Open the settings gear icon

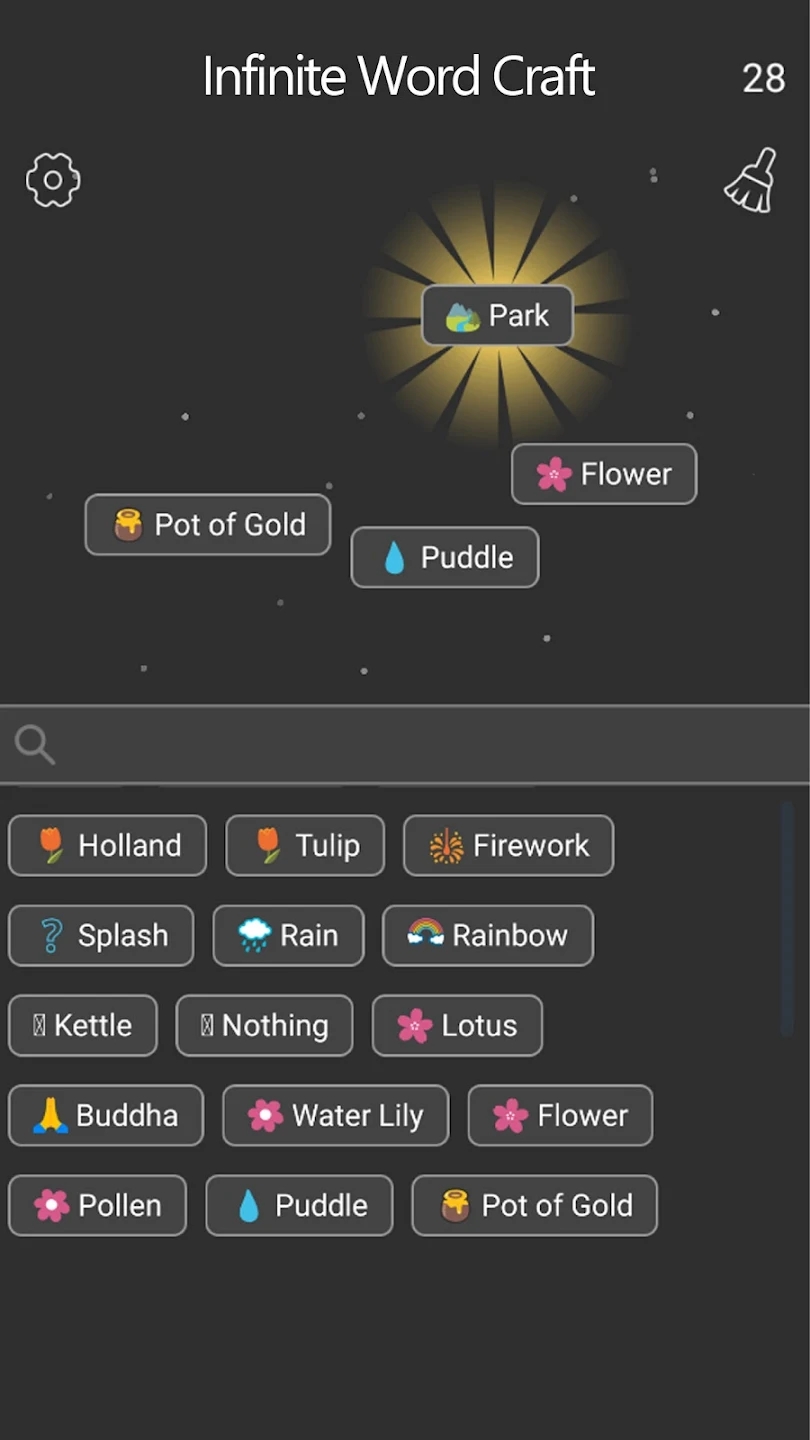(x=53, y=180)
